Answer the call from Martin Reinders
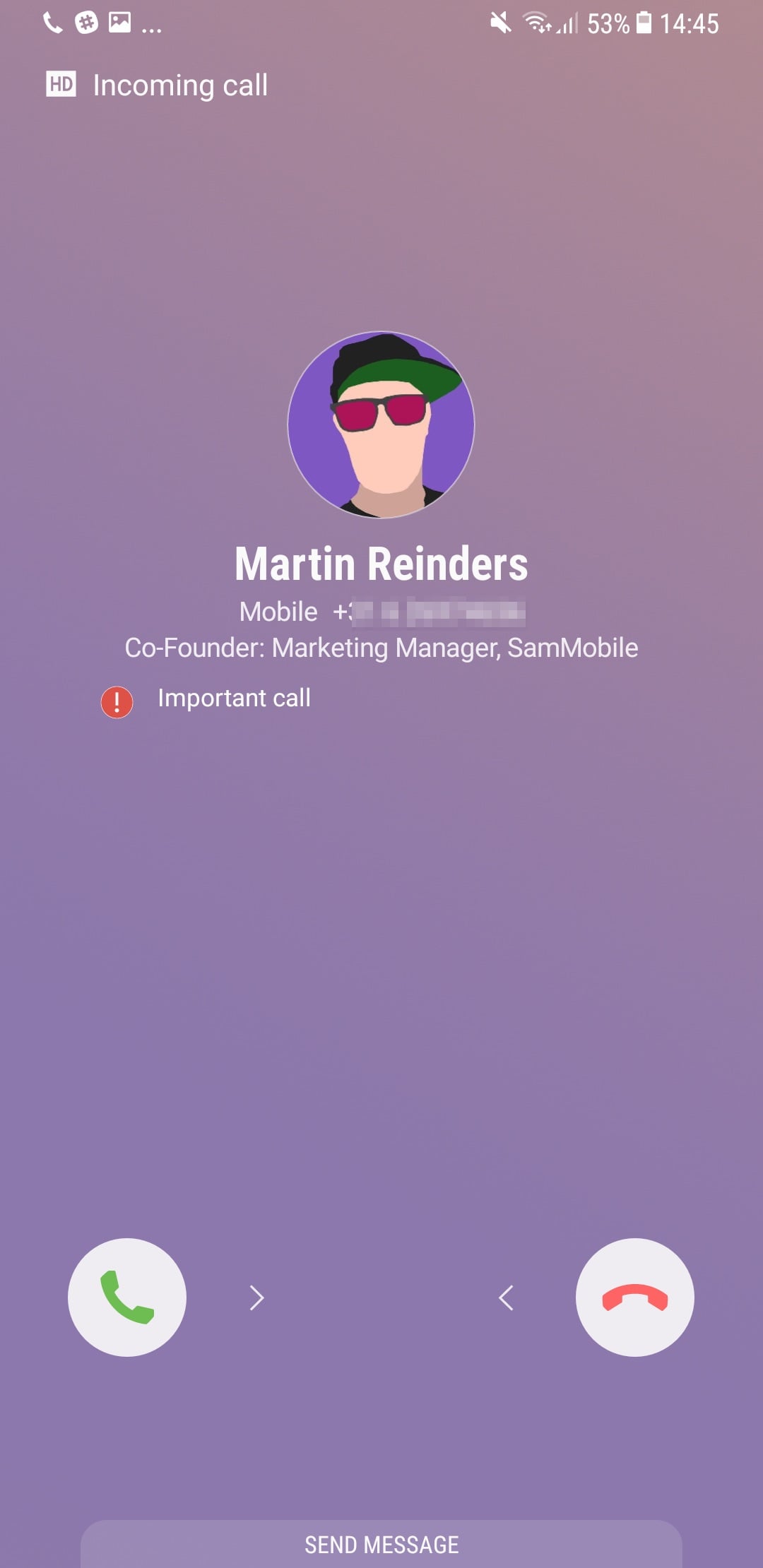 [127, 1297]
